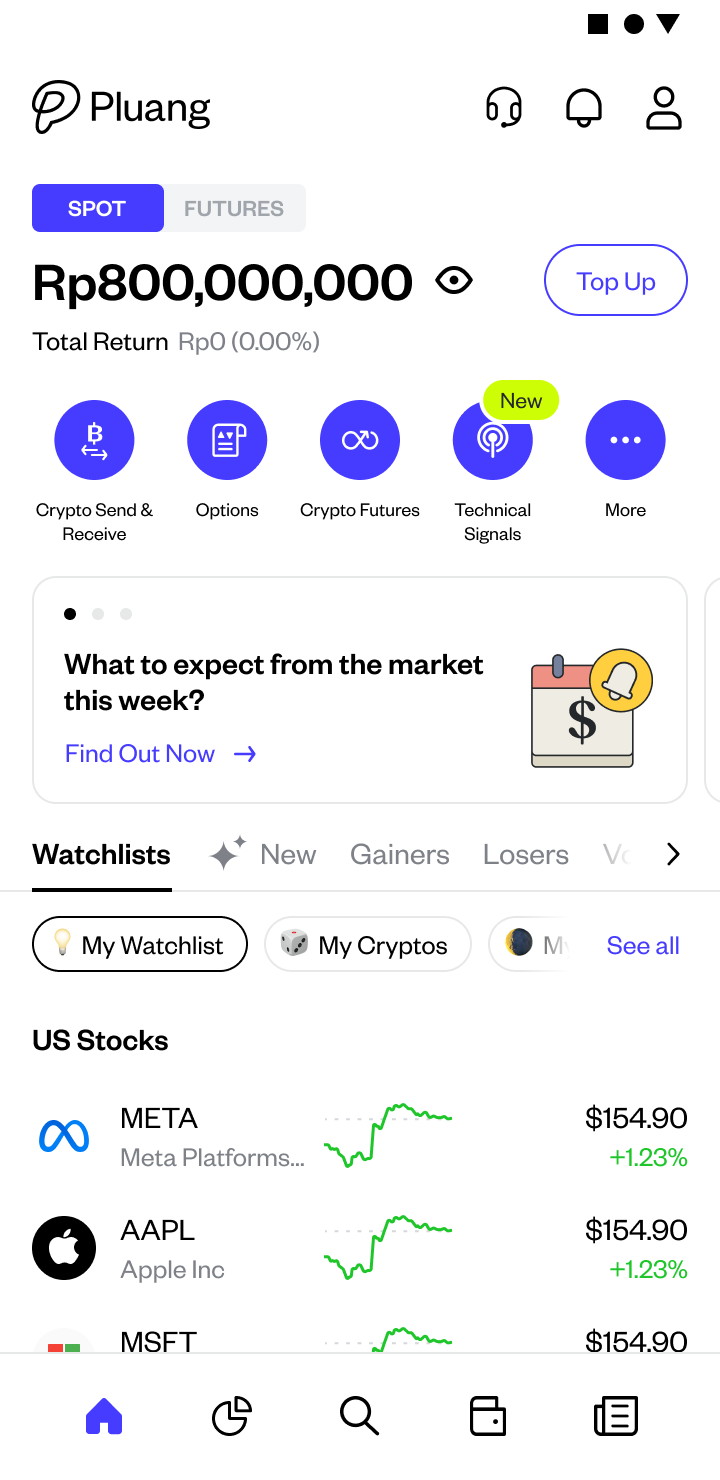Follow the Find Out Now link
720x1480 pixels.
click(160, 754)
